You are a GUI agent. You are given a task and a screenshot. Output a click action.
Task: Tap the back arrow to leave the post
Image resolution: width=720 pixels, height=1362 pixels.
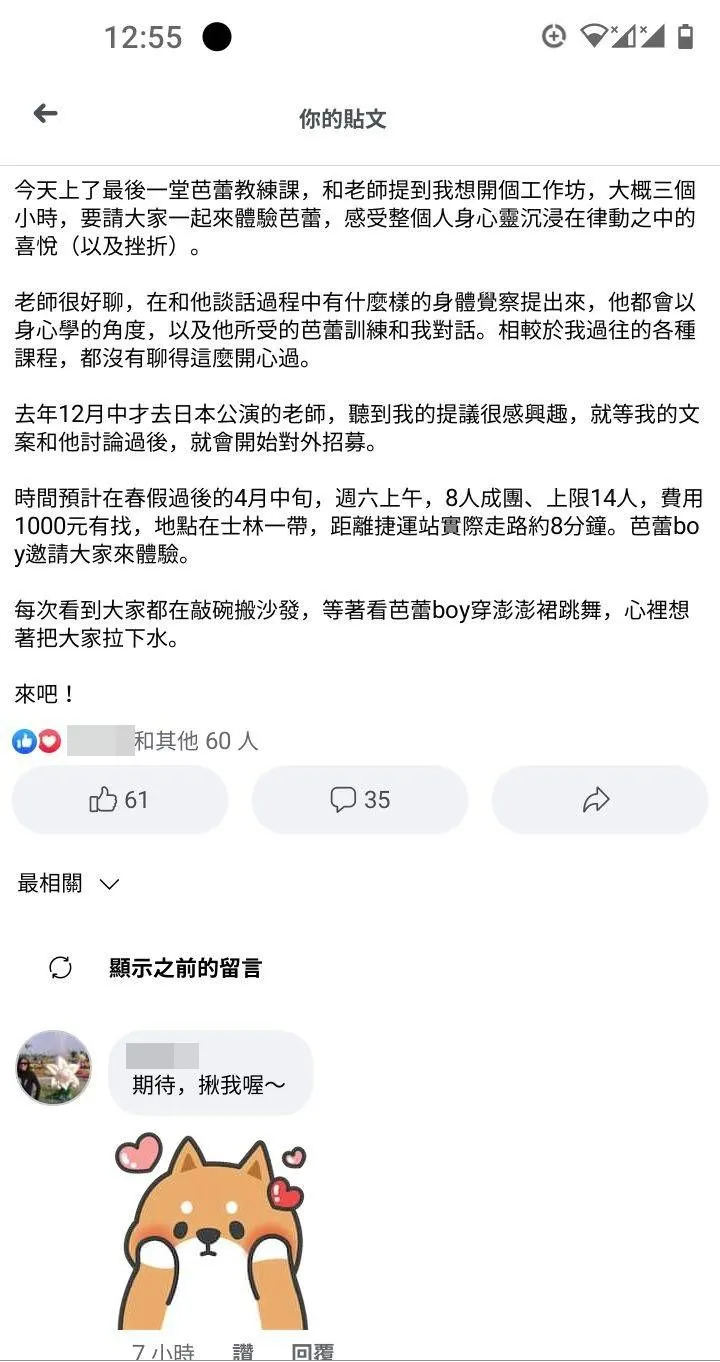44,113
